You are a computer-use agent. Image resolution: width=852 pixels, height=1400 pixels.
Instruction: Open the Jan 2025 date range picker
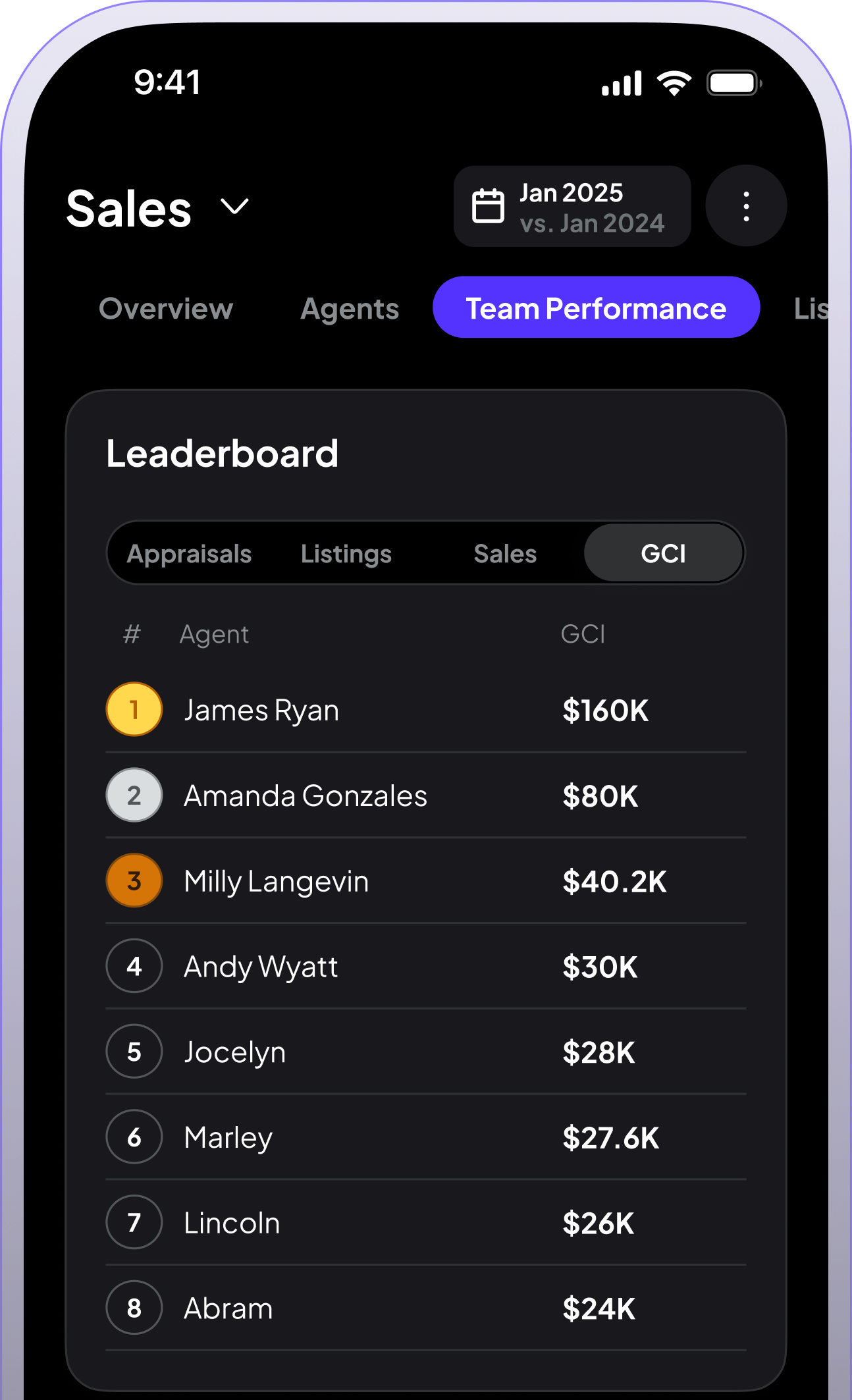[572, 207]
